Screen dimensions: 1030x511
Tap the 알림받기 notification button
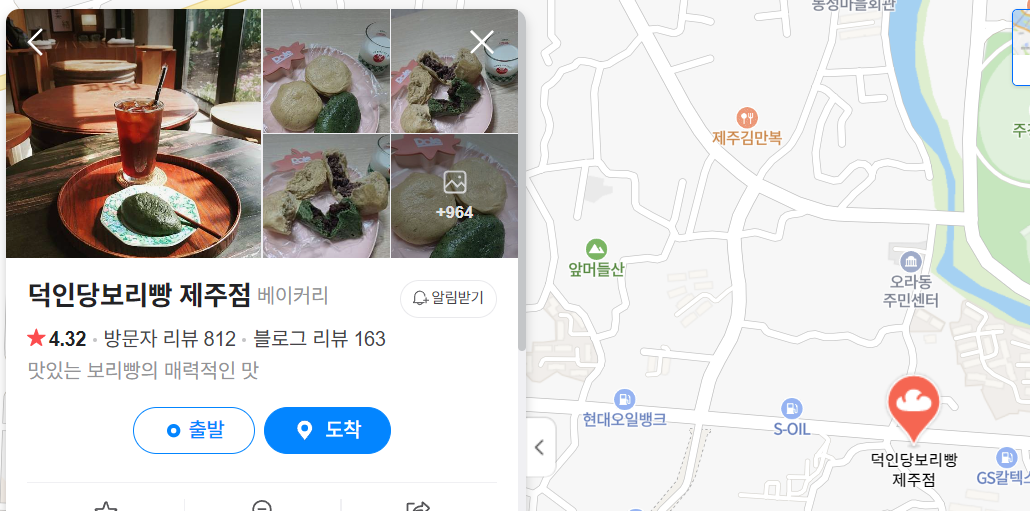pyautogui.click(x=448, y=298)
